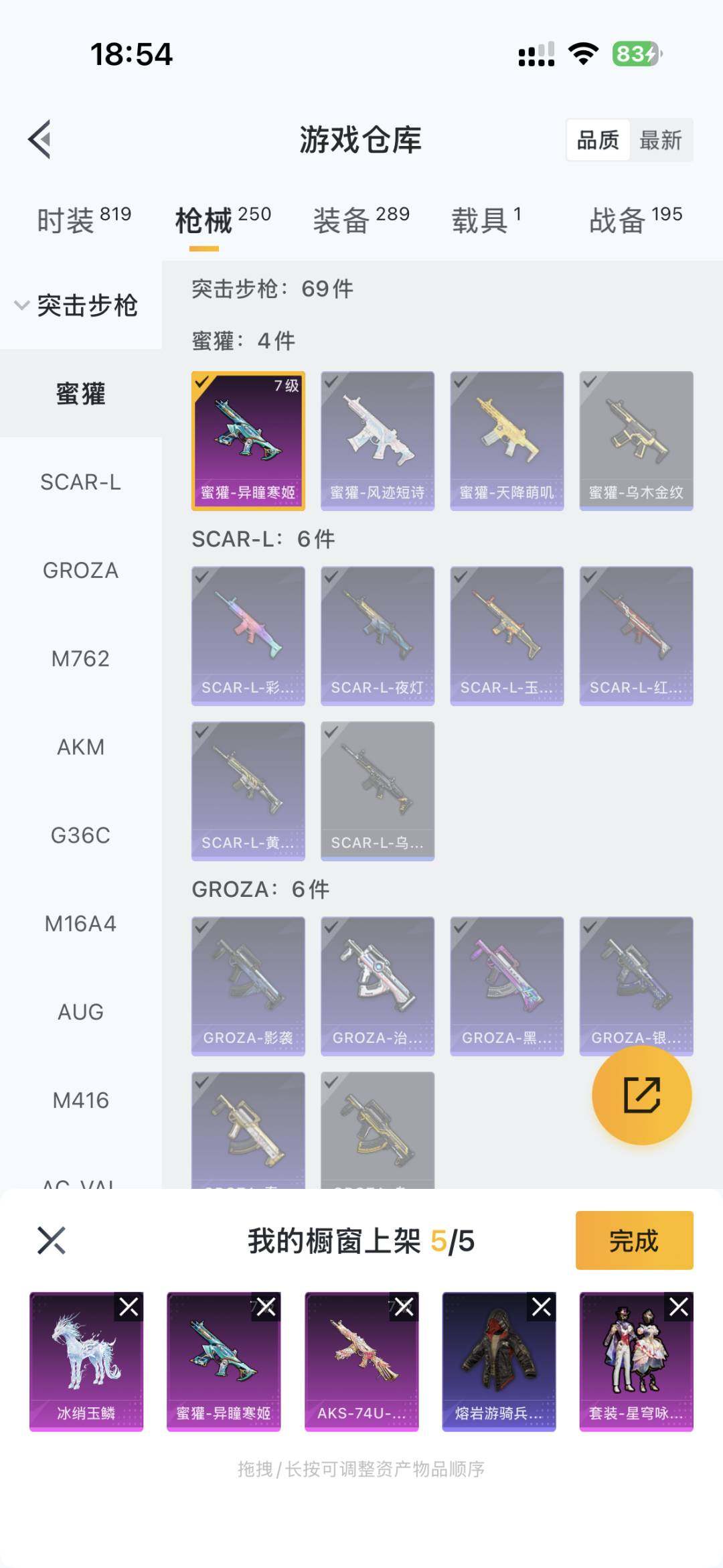723x1568 pixels.
Task: Select SCAR-L in the side list
Action: [x=80, y=482]
